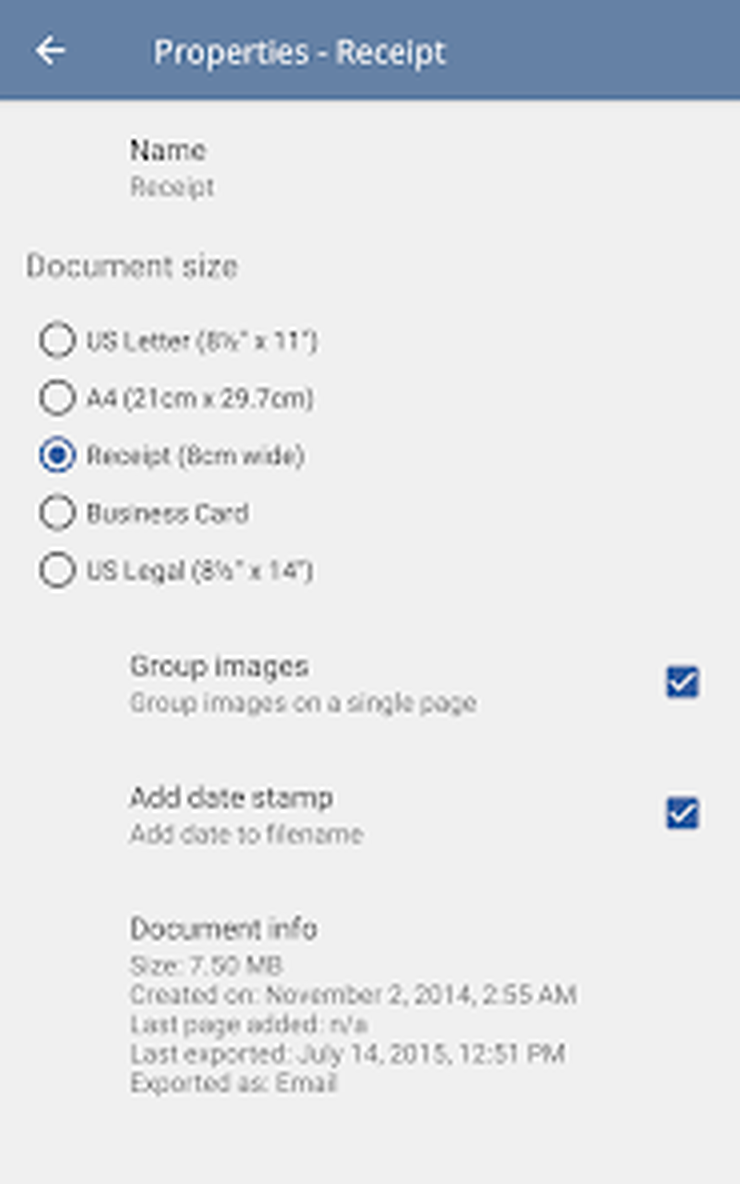Edit the document Name field
The height and width of the screenshot is (1184, 740).
[370, 168]
